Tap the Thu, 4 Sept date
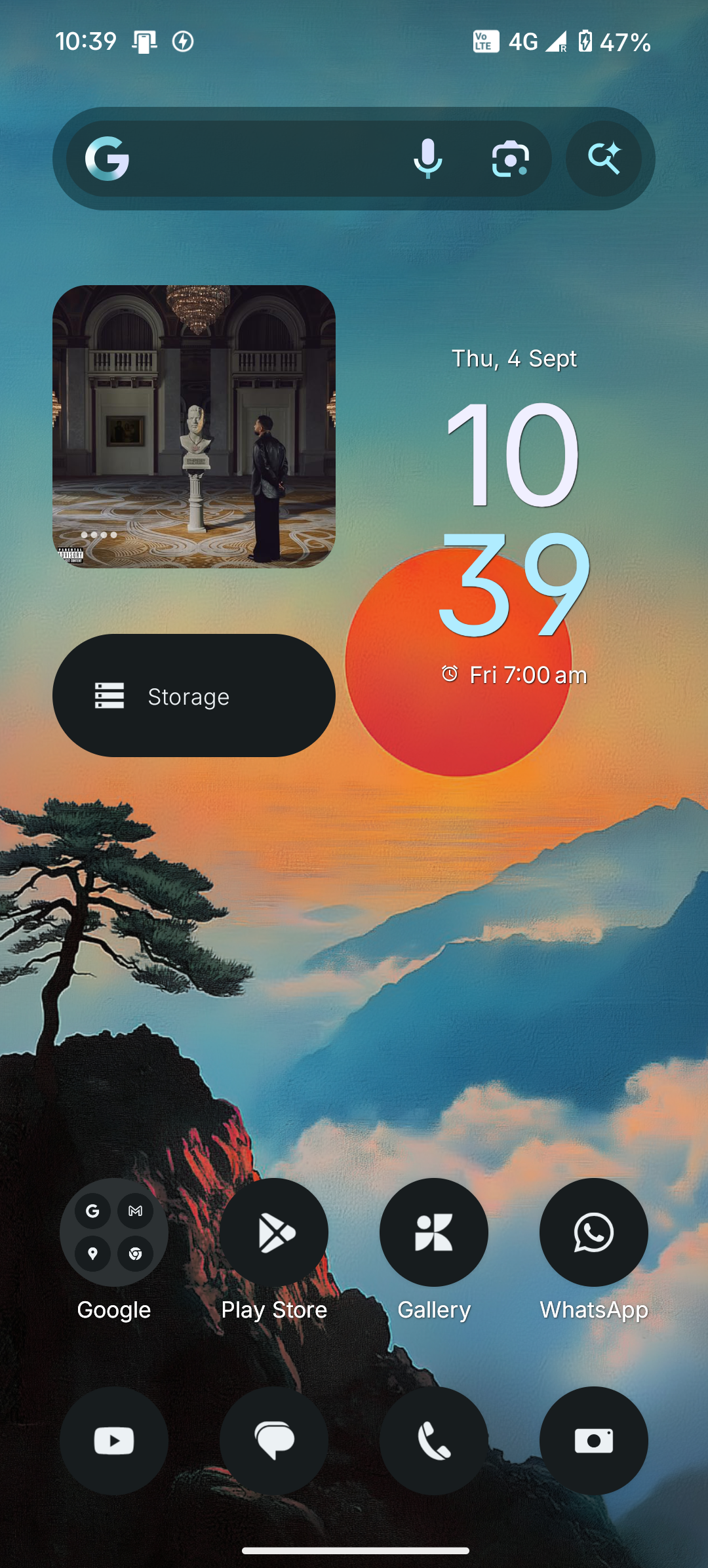This screenshot has width=708, height=1568. point(515,359)
